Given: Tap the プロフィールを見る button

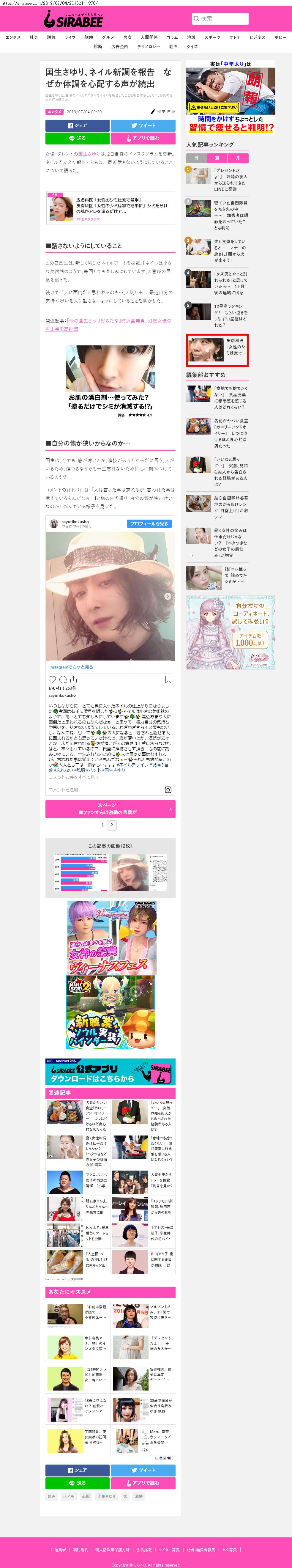Looking at the screenshot, I should (149, 523).
